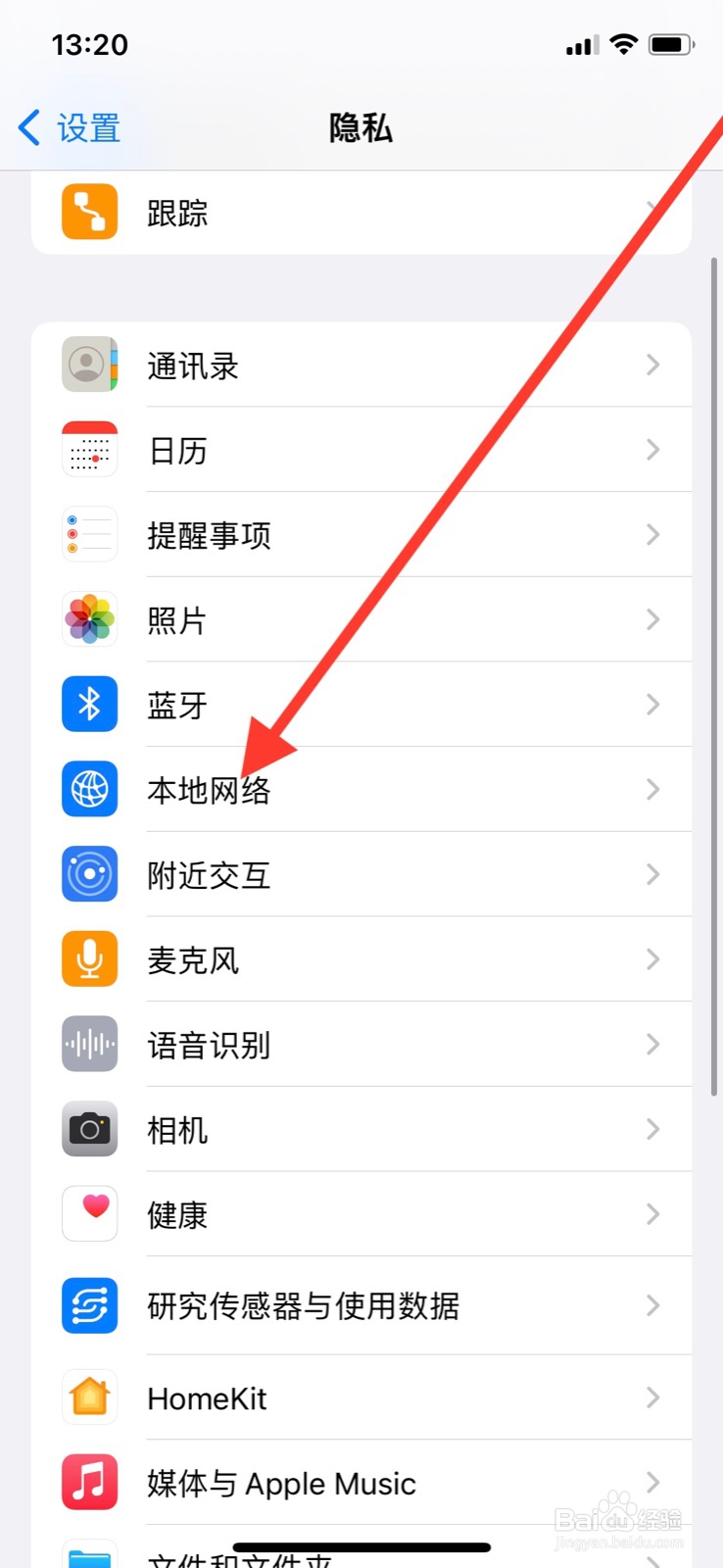Expand the 提醒事项 (Reminders) chevron
The height and width of the screenshot is (1568, 723).
(x=652, y=534)
